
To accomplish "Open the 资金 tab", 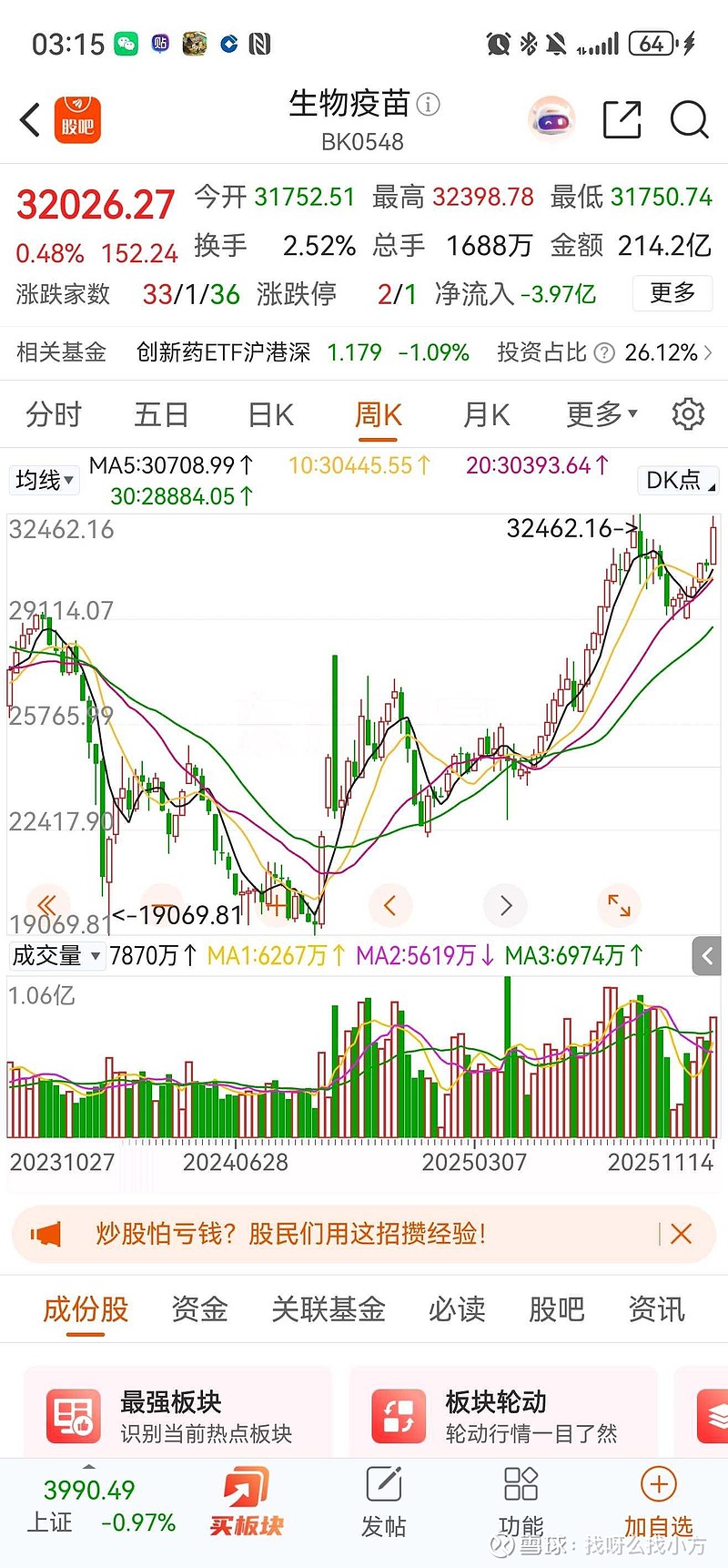I will (198, 1308).
